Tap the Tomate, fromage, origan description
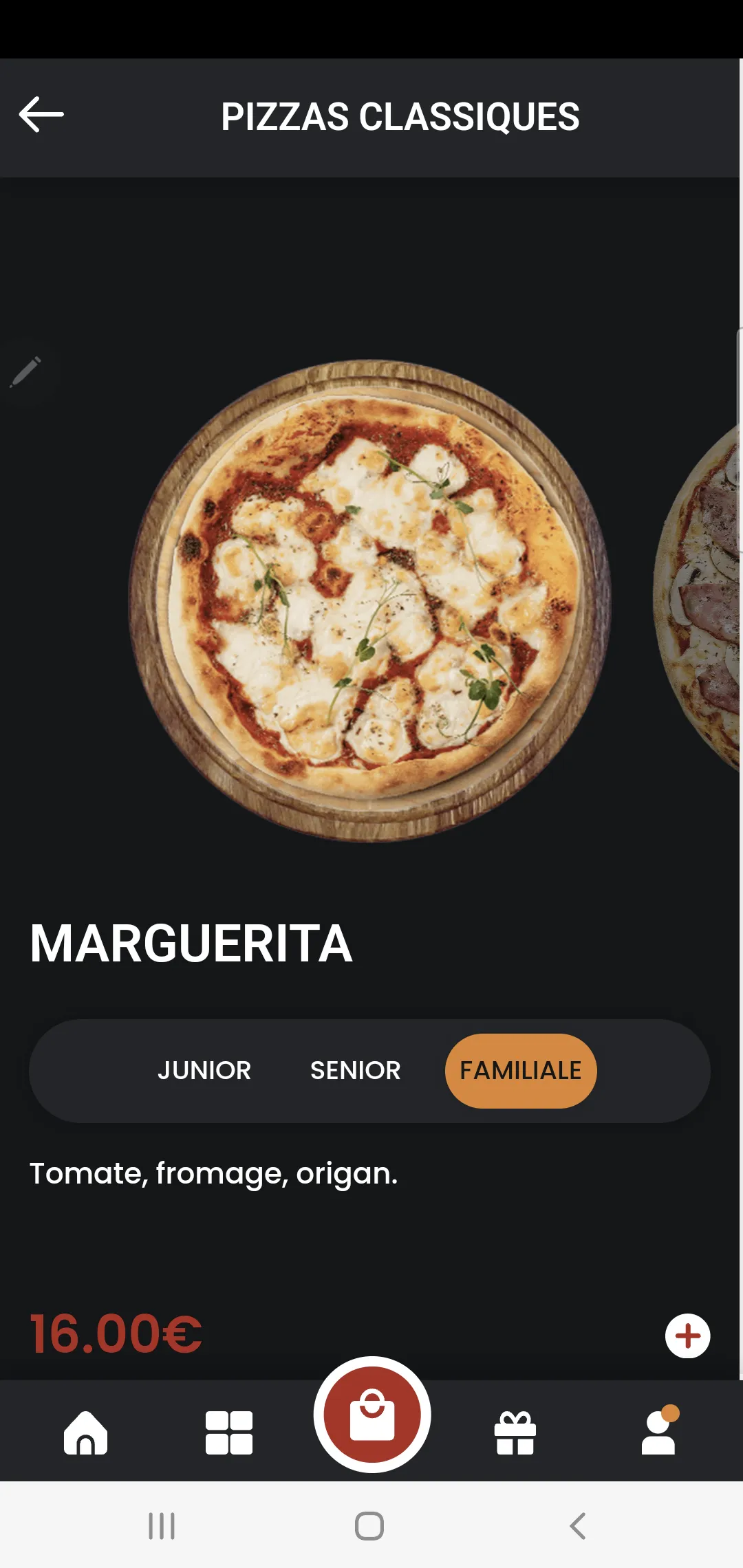743x1568 pixels. tap(212, 1173)
